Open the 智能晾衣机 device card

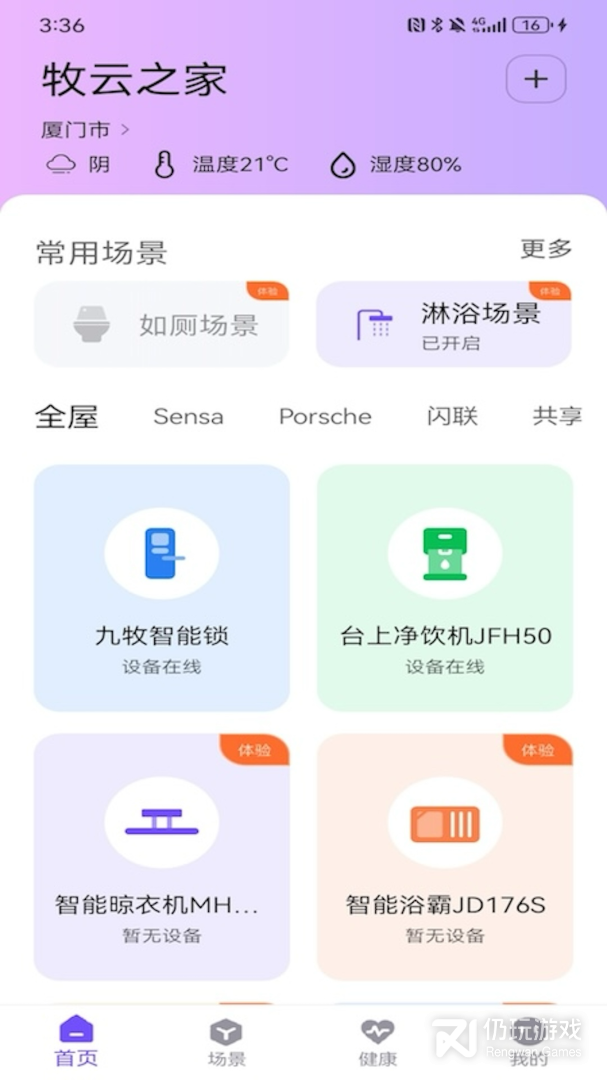click(x=162, y=857)
